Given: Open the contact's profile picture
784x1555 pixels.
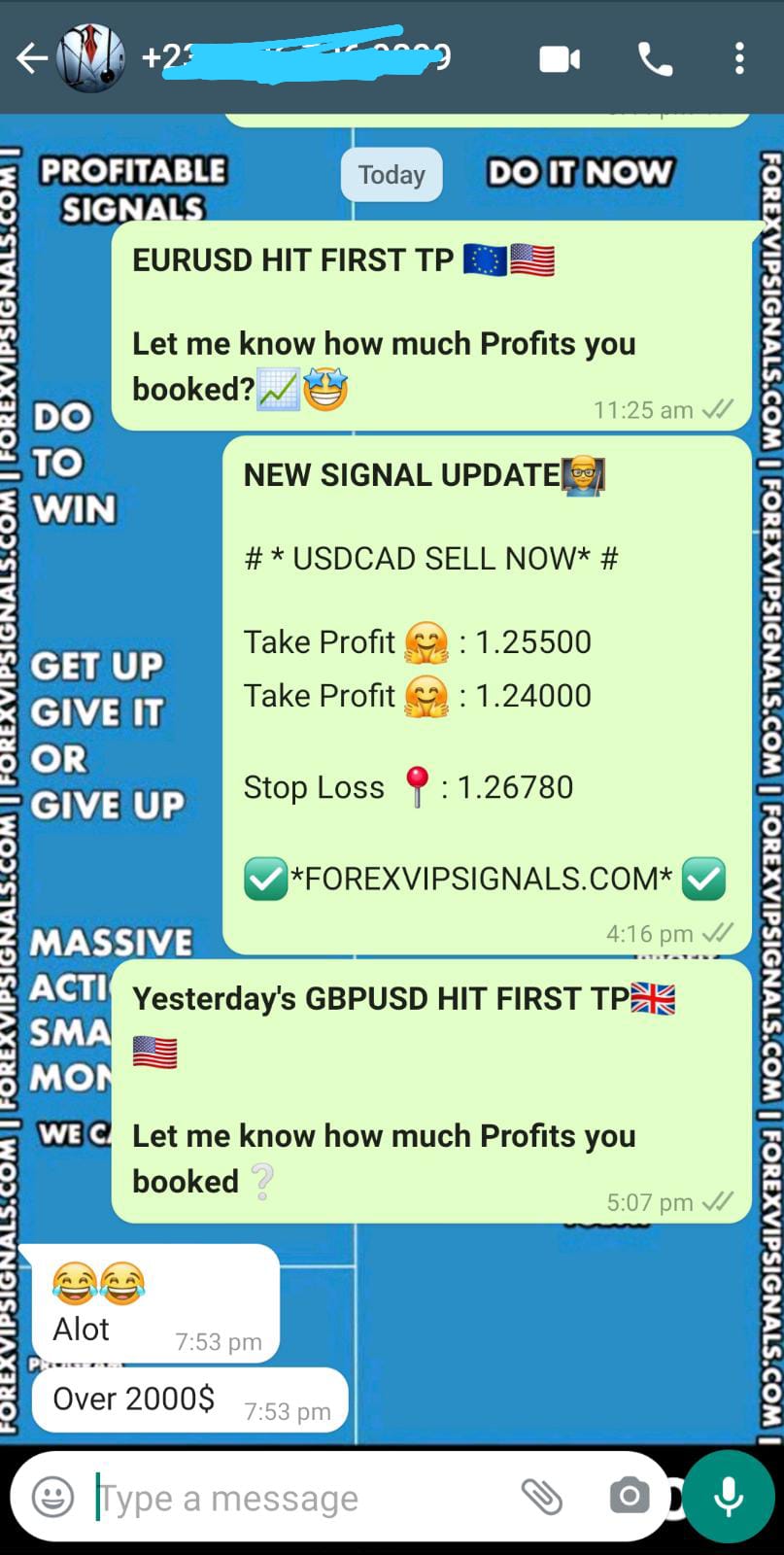Looking at the screenshot, I should [90, 58].
